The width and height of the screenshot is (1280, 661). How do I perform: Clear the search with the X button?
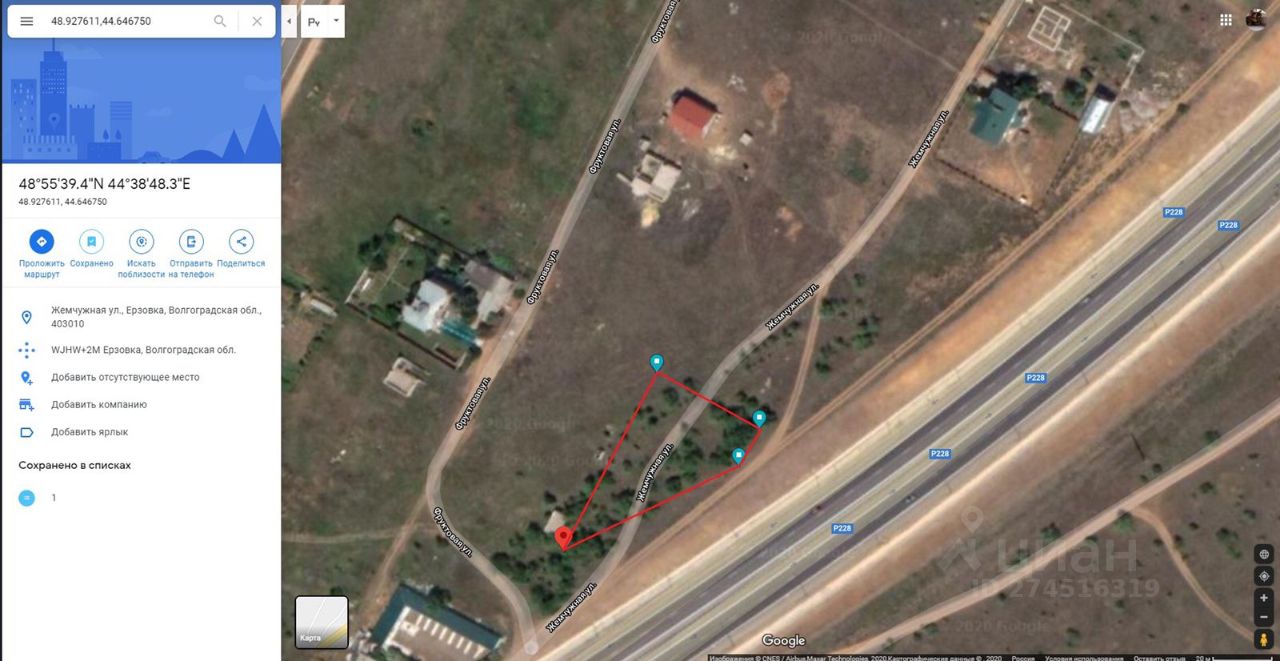point(257,21)
